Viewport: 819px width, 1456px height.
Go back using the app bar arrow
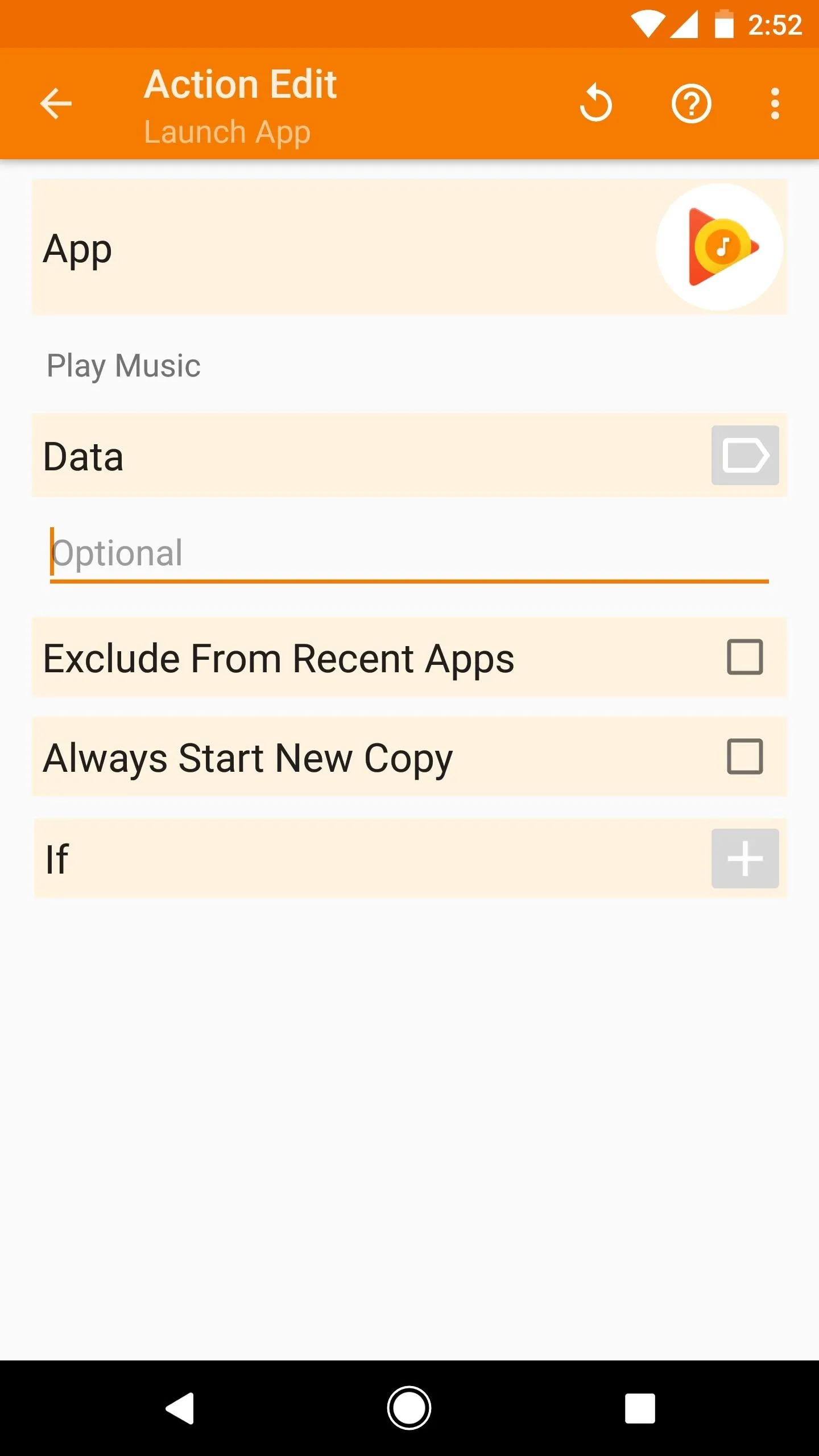point(56,104)
